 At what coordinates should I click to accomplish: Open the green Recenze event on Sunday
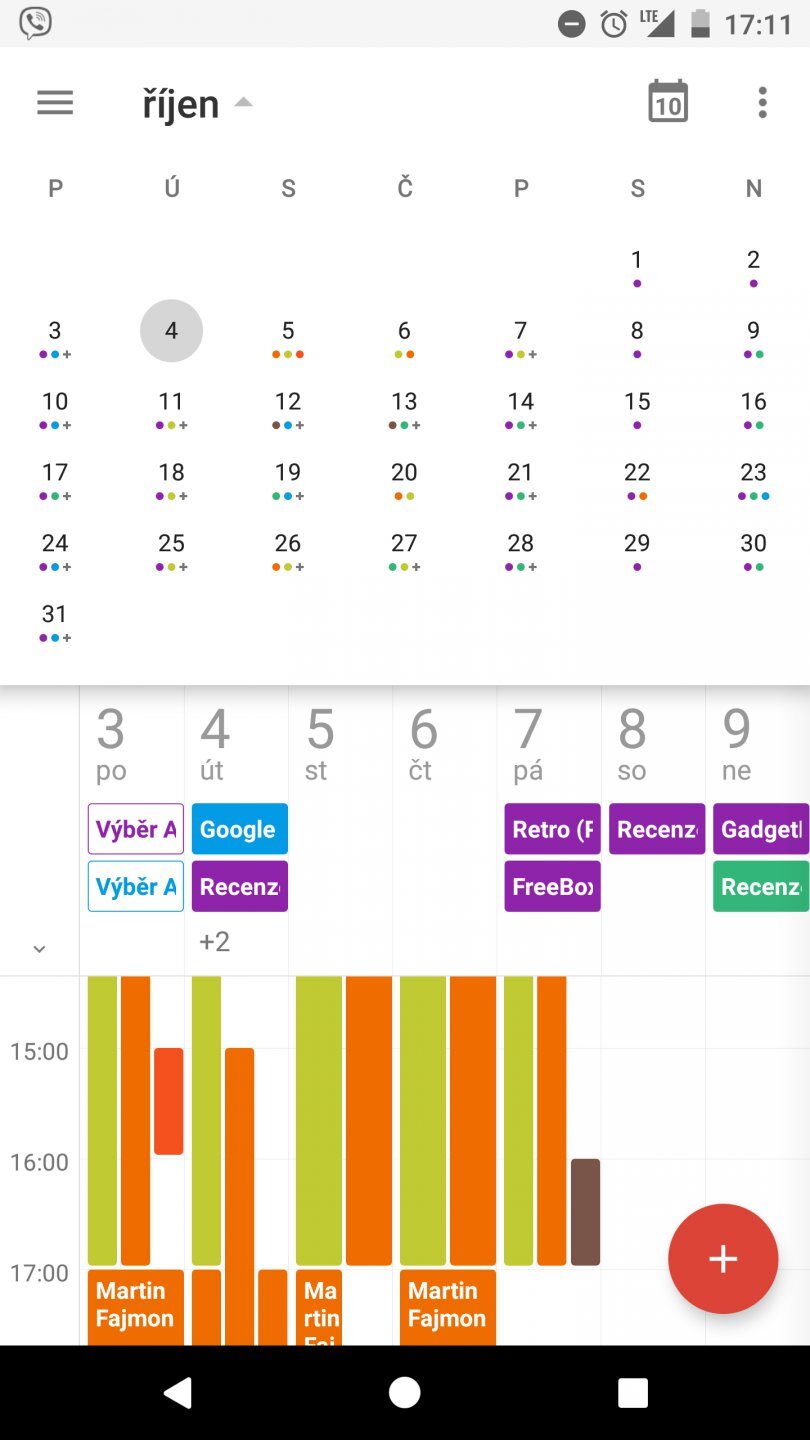point(760,886)
